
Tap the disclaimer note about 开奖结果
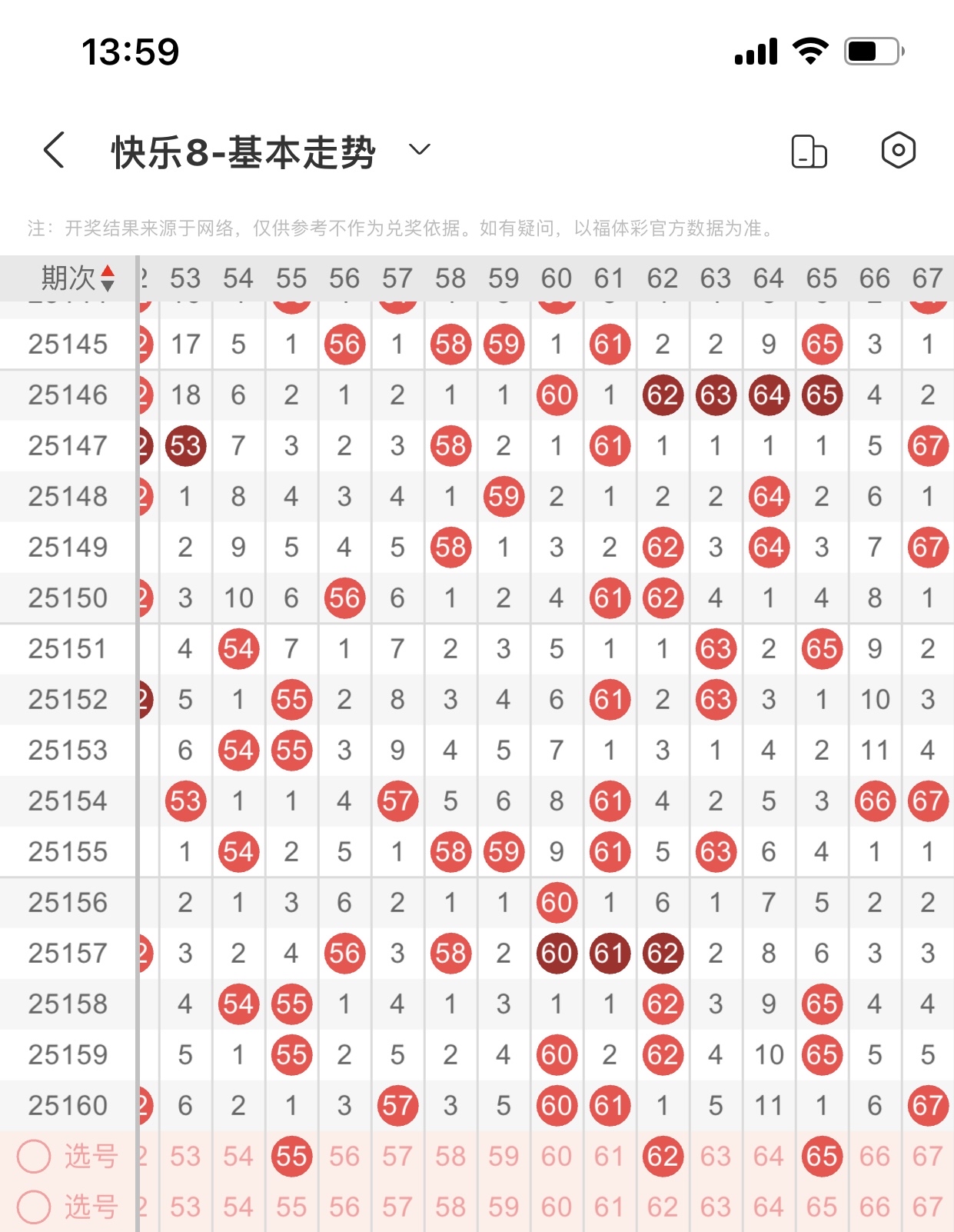[x=398, y=228]
